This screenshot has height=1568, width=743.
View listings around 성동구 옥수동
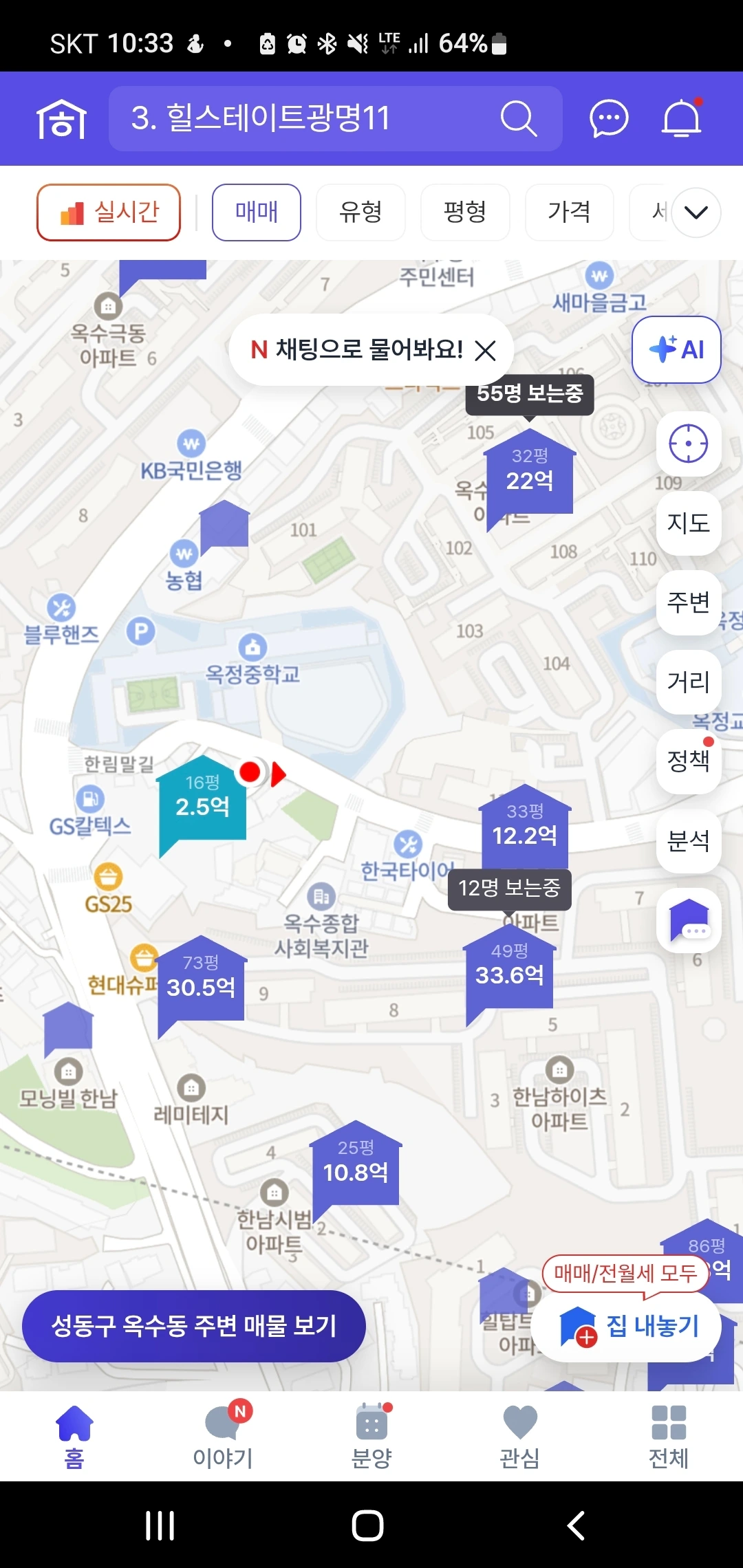(193, 1325)
